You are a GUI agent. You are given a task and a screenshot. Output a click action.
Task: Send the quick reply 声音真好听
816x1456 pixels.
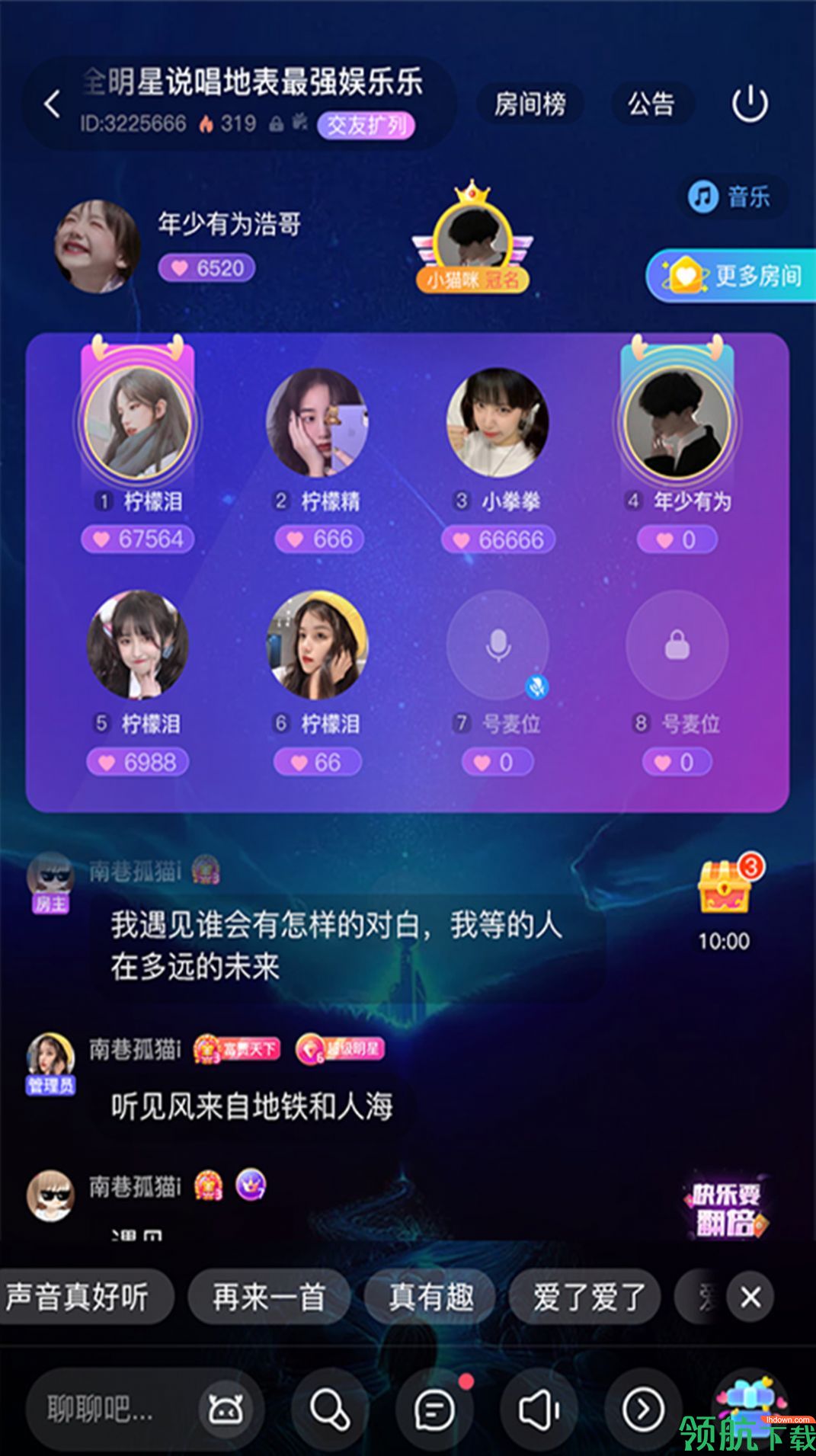tap(78, 1297)
